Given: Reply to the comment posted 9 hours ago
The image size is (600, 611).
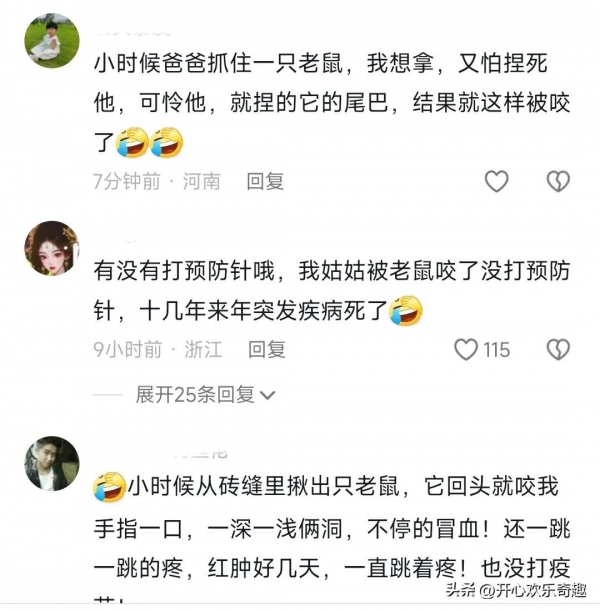Looking at the screenshot, I should pyautogui.click(x=266, y=349).
